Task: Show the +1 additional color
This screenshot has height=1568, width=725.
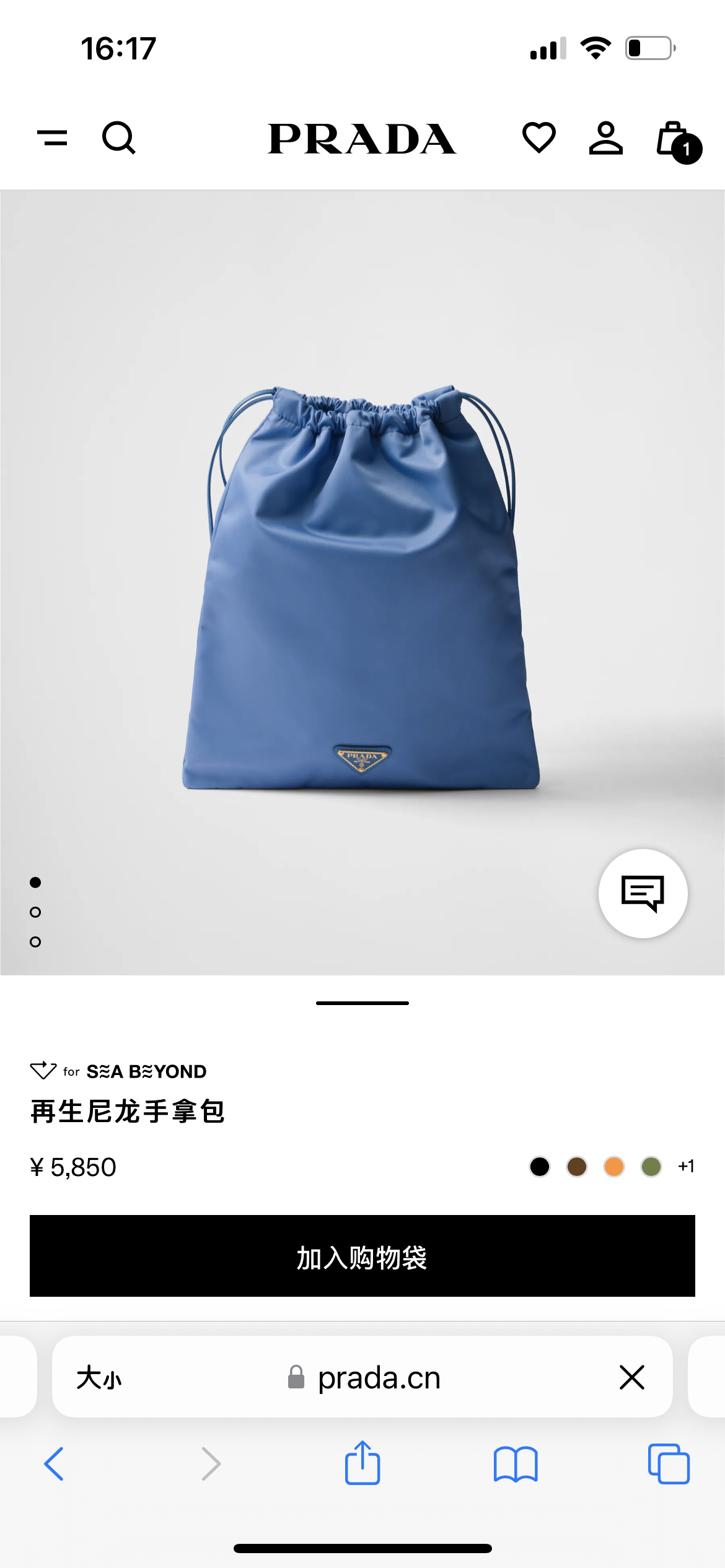Action: pyautogui.click(x=686, y=1167)
